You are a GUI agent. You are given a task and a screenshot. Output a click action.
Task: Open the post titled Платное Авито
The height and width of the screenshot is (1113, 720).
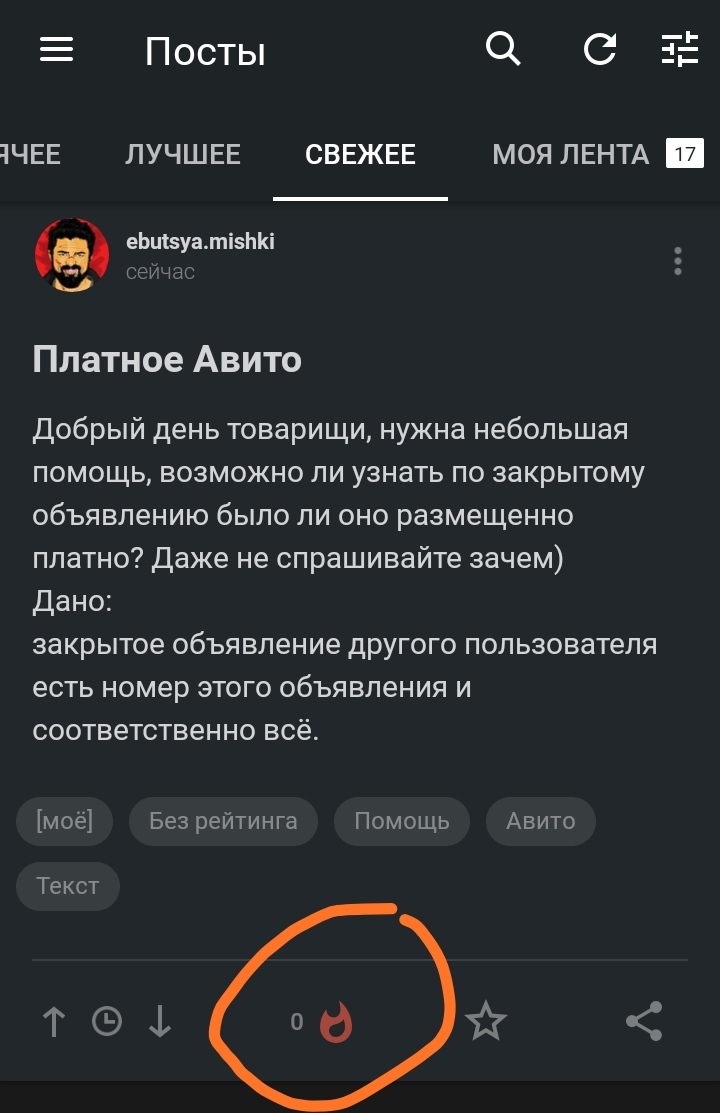click(167, 359)
